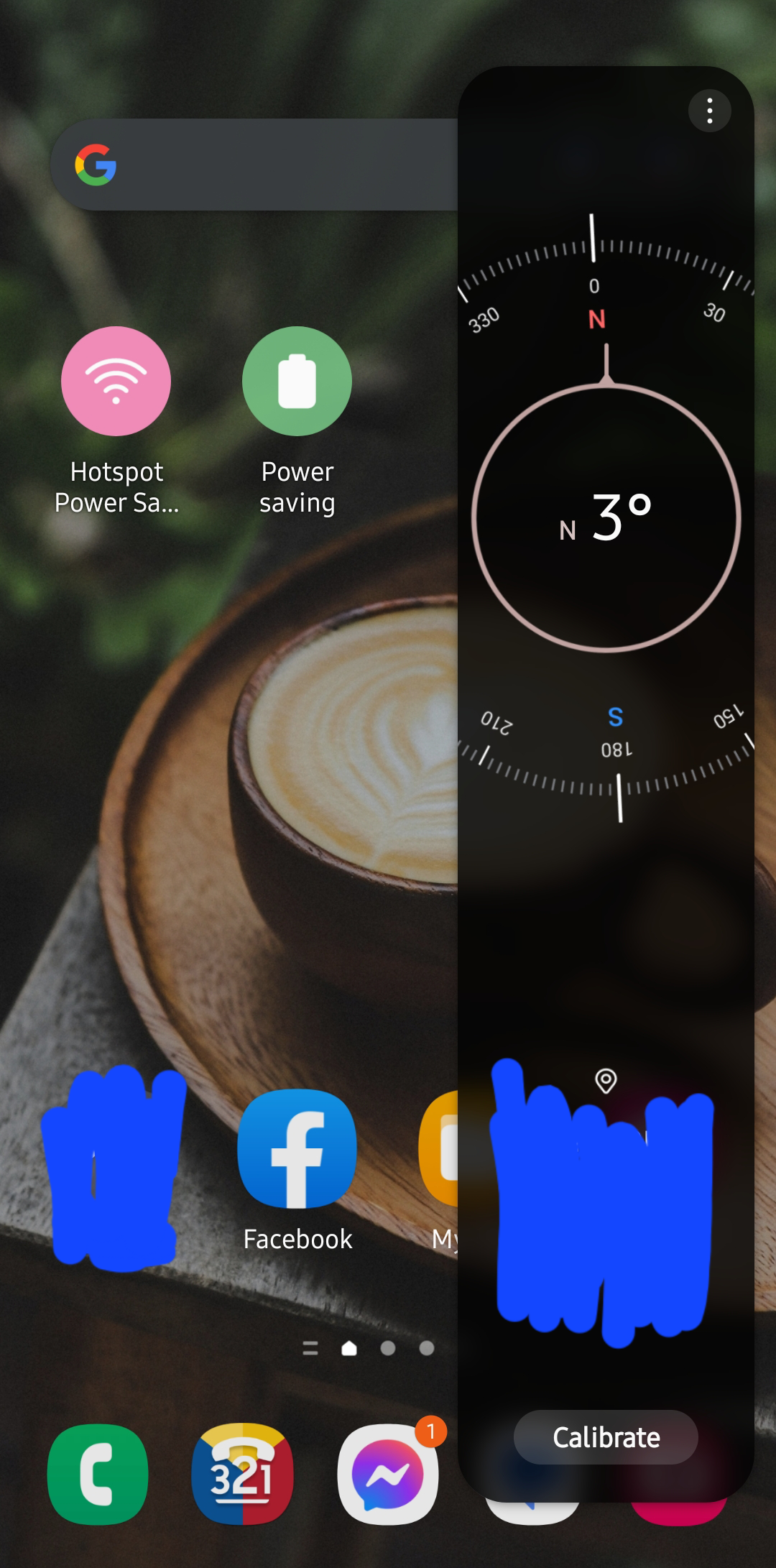The width and height of the screenshot is (776, 1568).
Task: Open the compass panel overflow menu
Action: pyautogui.click(x=709, y=111)
